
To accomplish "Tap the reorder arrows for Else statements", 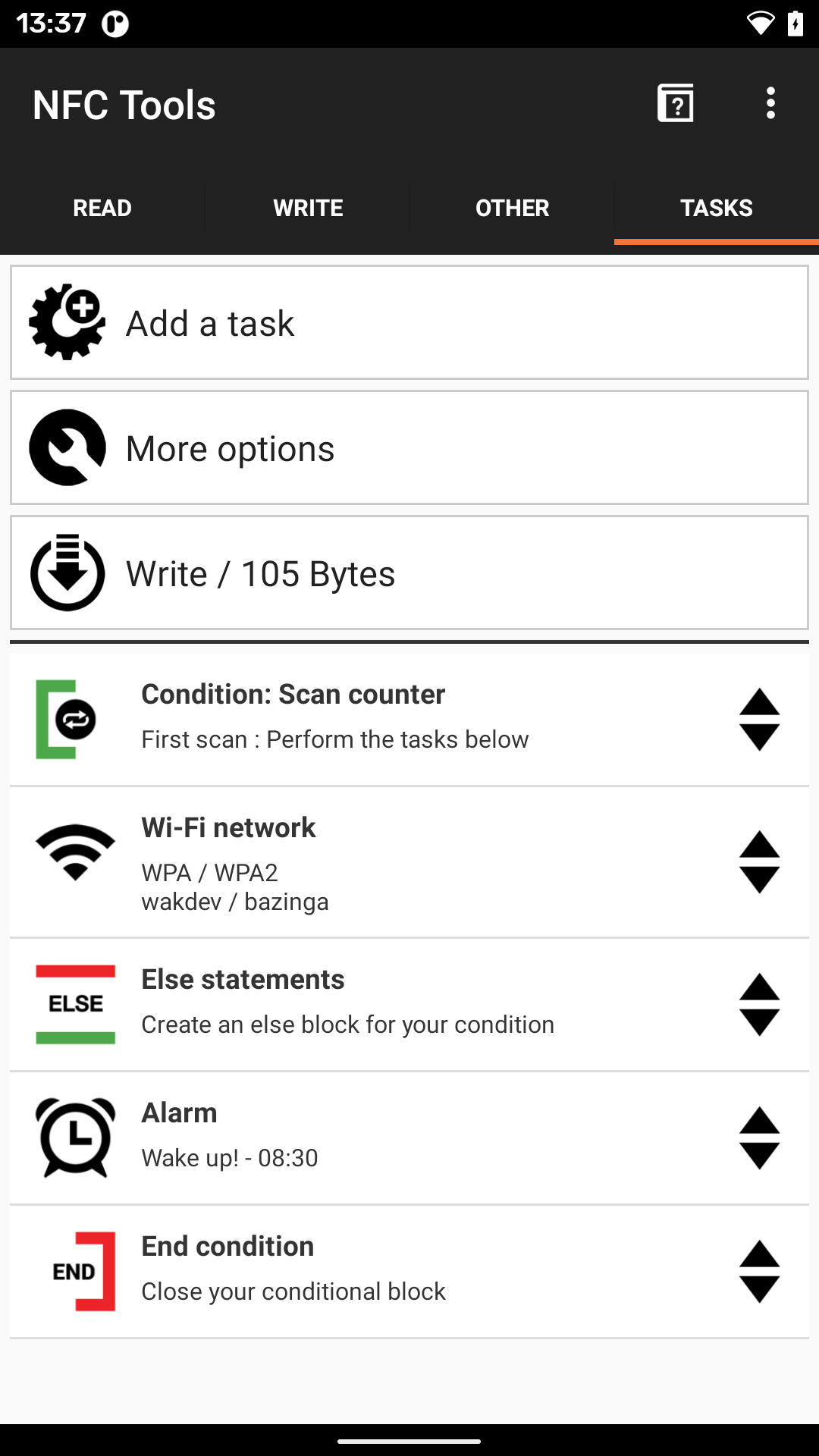I will pos(759,1005).
